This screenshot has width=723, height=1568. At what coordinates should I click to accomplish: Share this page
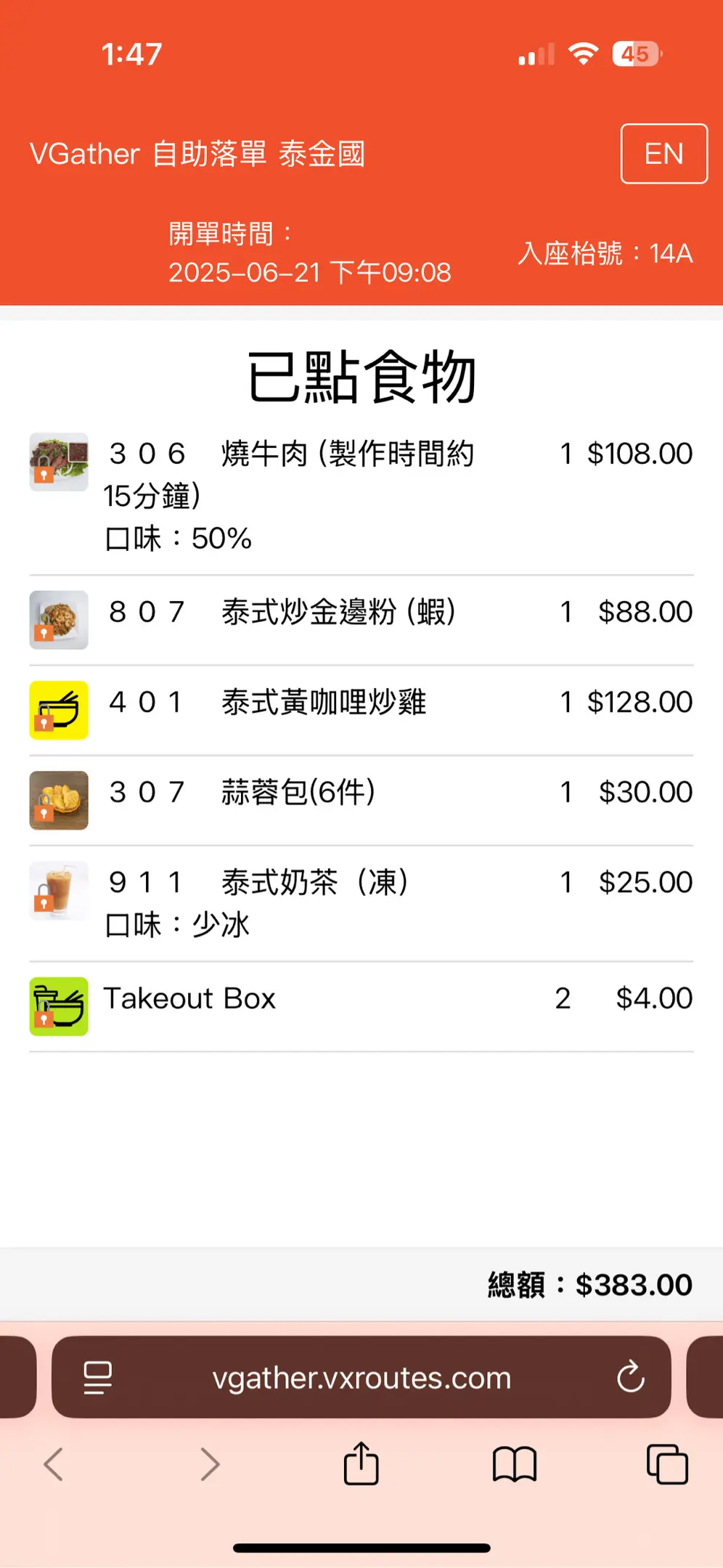(x=361, y=1463)
